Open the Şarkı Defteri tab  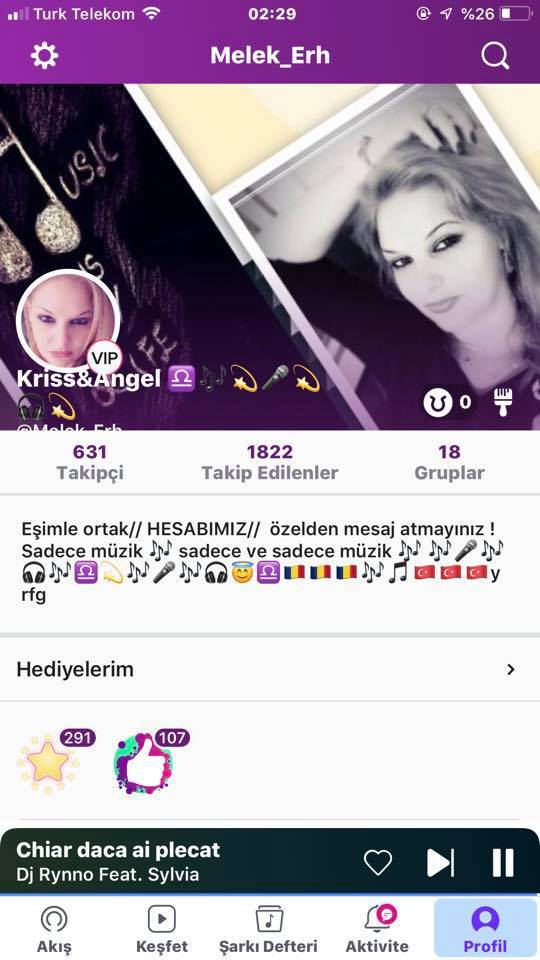[x=269, y=929]
